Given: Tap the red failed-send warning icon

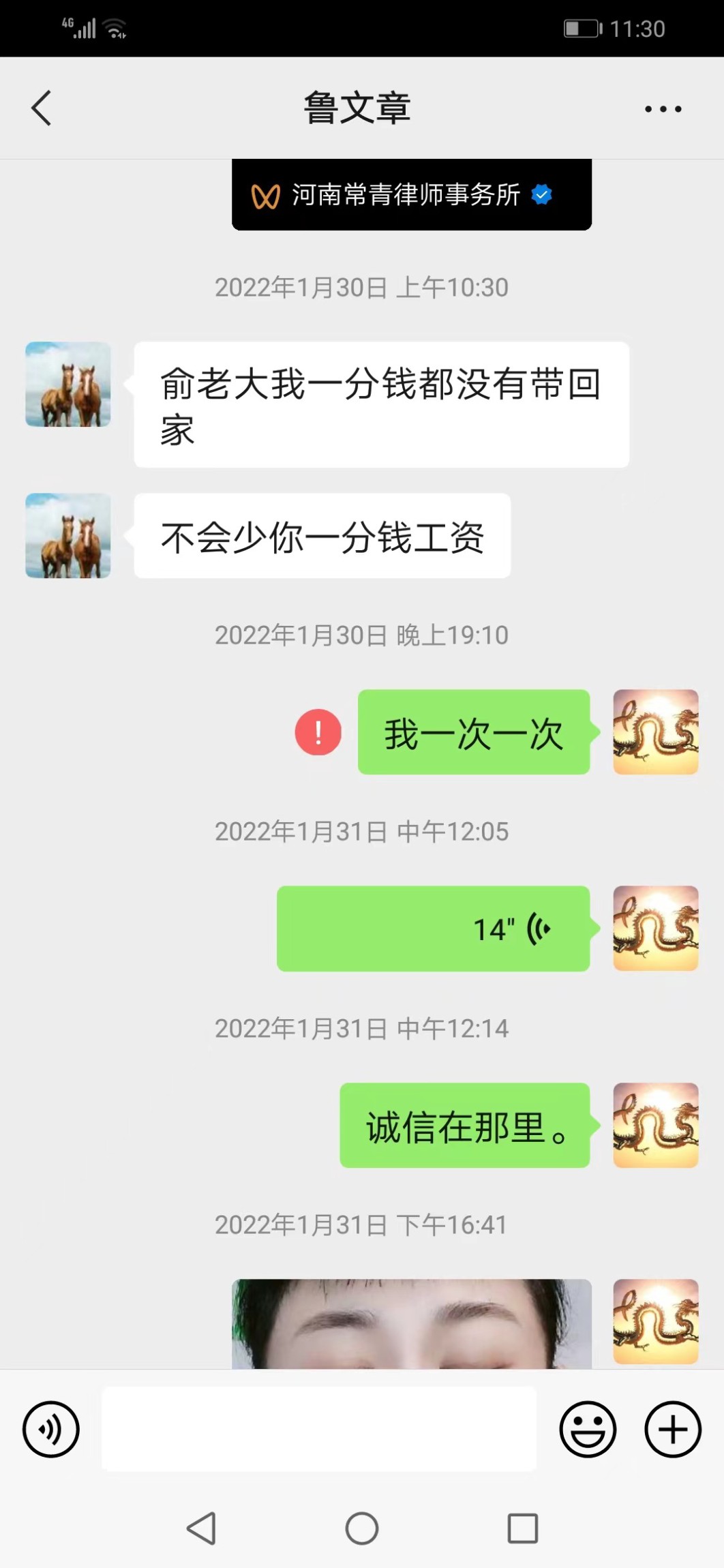Looking at the screenshot, I should 318,732.
